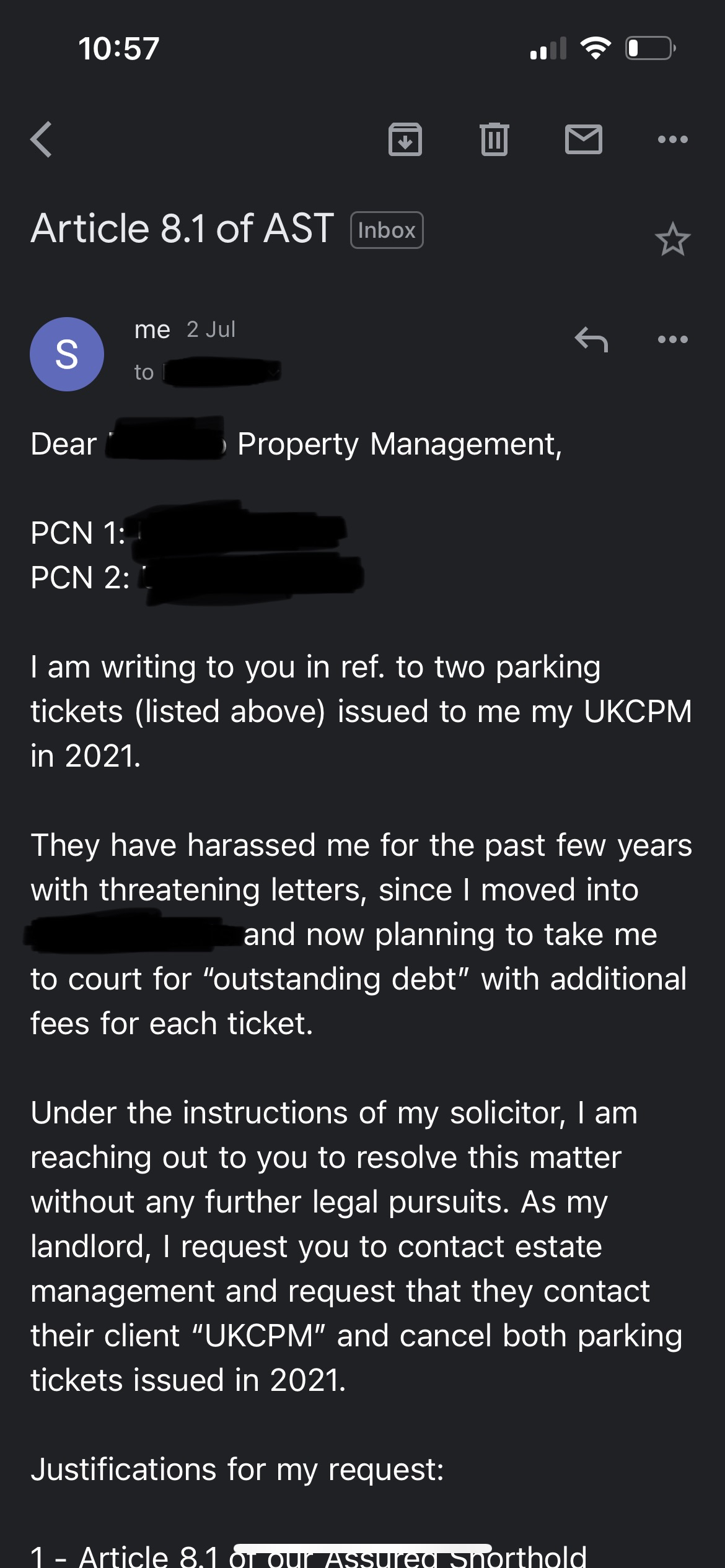This screenshot has width=725, height=1568.
Task: Go back to the inbox list
Action: click(41, 139)
